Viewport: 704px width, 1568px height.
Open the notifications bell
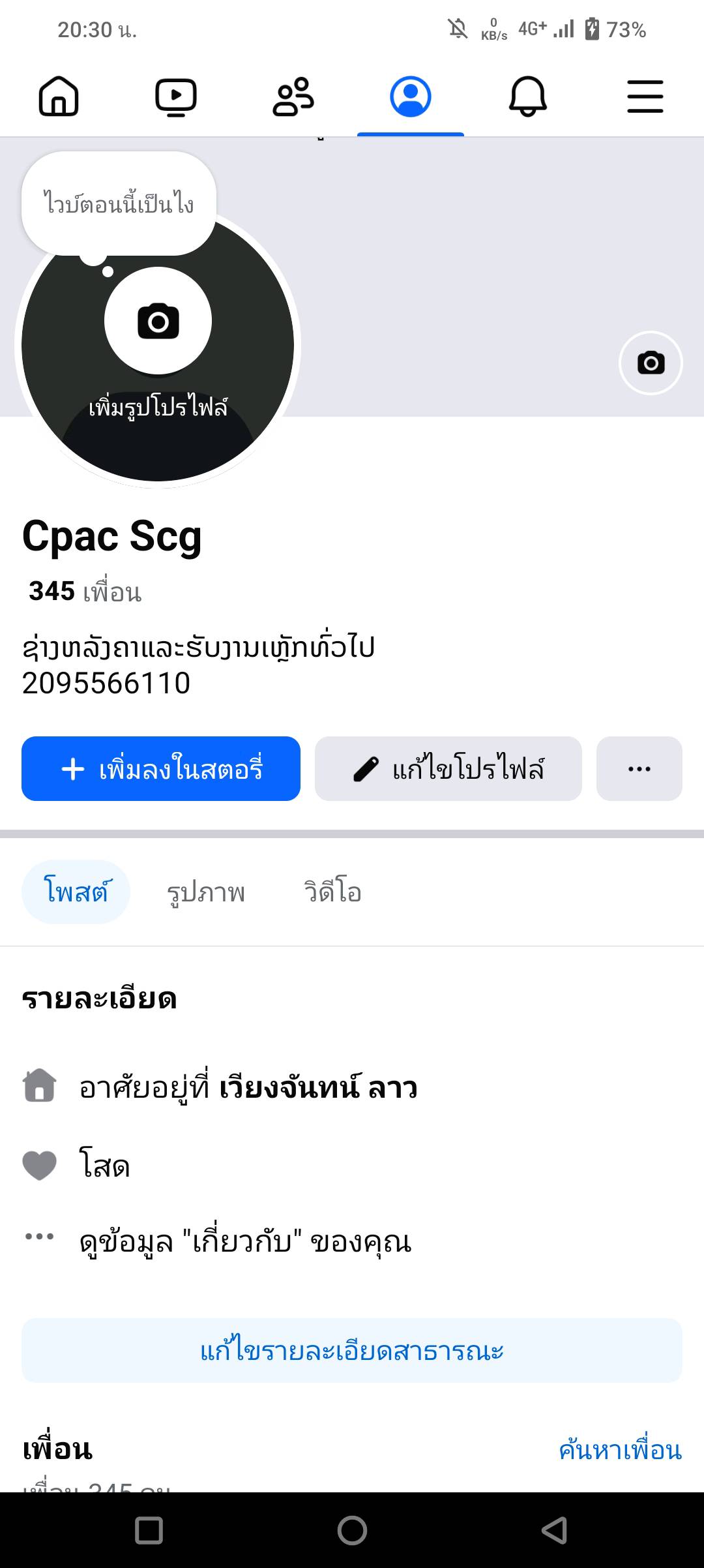click(528, 97)
